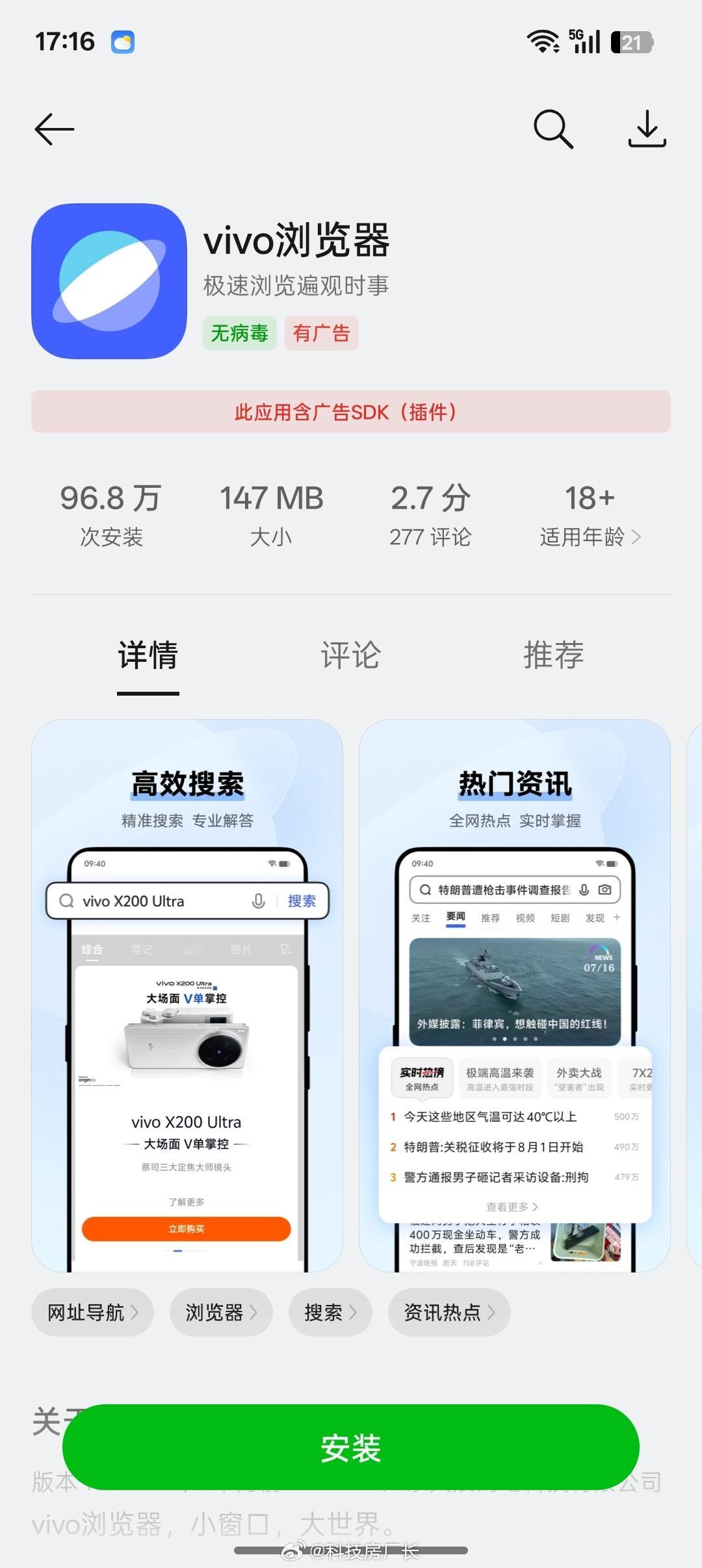
Task: Tap the green 安装 install button
Action: [351, 1447]
